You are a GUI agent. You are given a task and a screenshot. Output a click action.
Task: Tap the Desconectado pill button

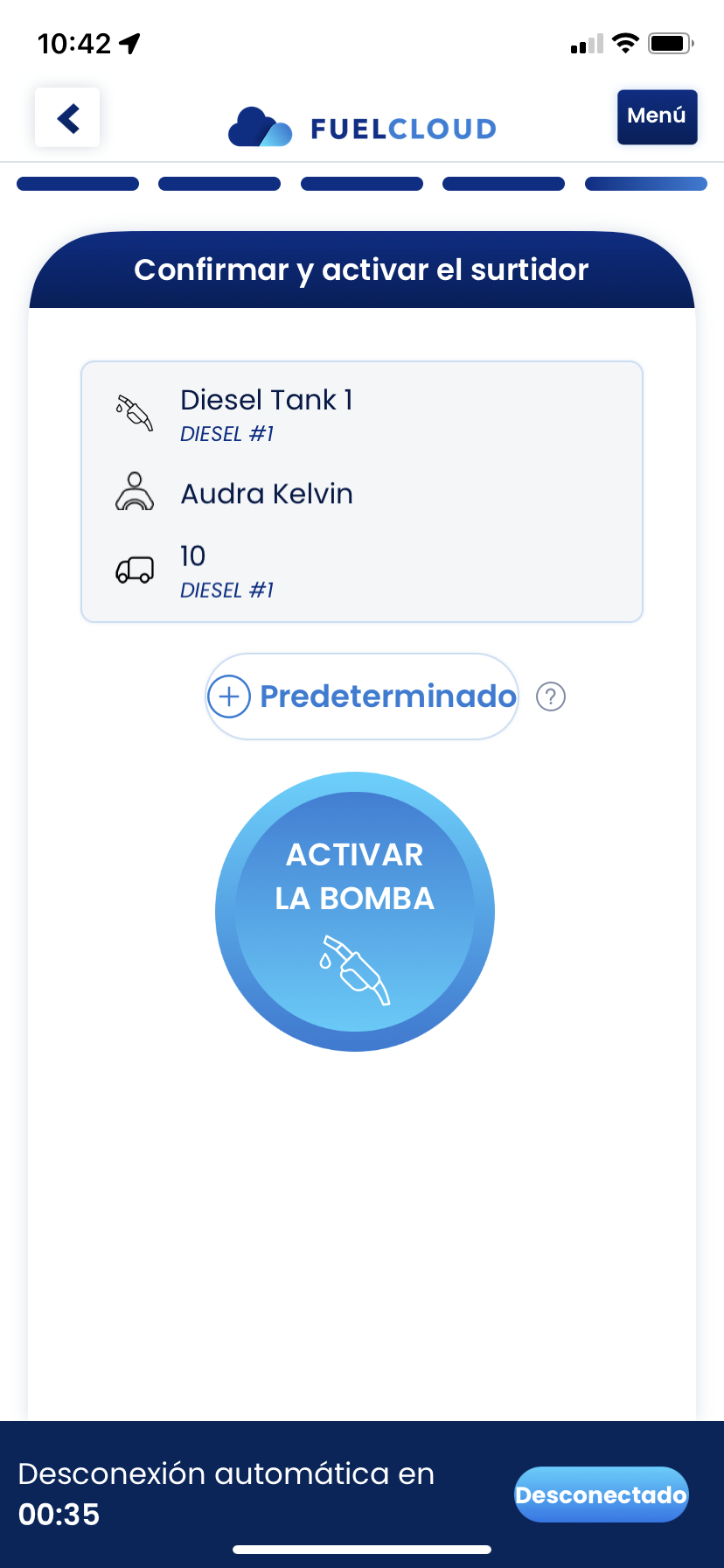[x=601, y=1494]
